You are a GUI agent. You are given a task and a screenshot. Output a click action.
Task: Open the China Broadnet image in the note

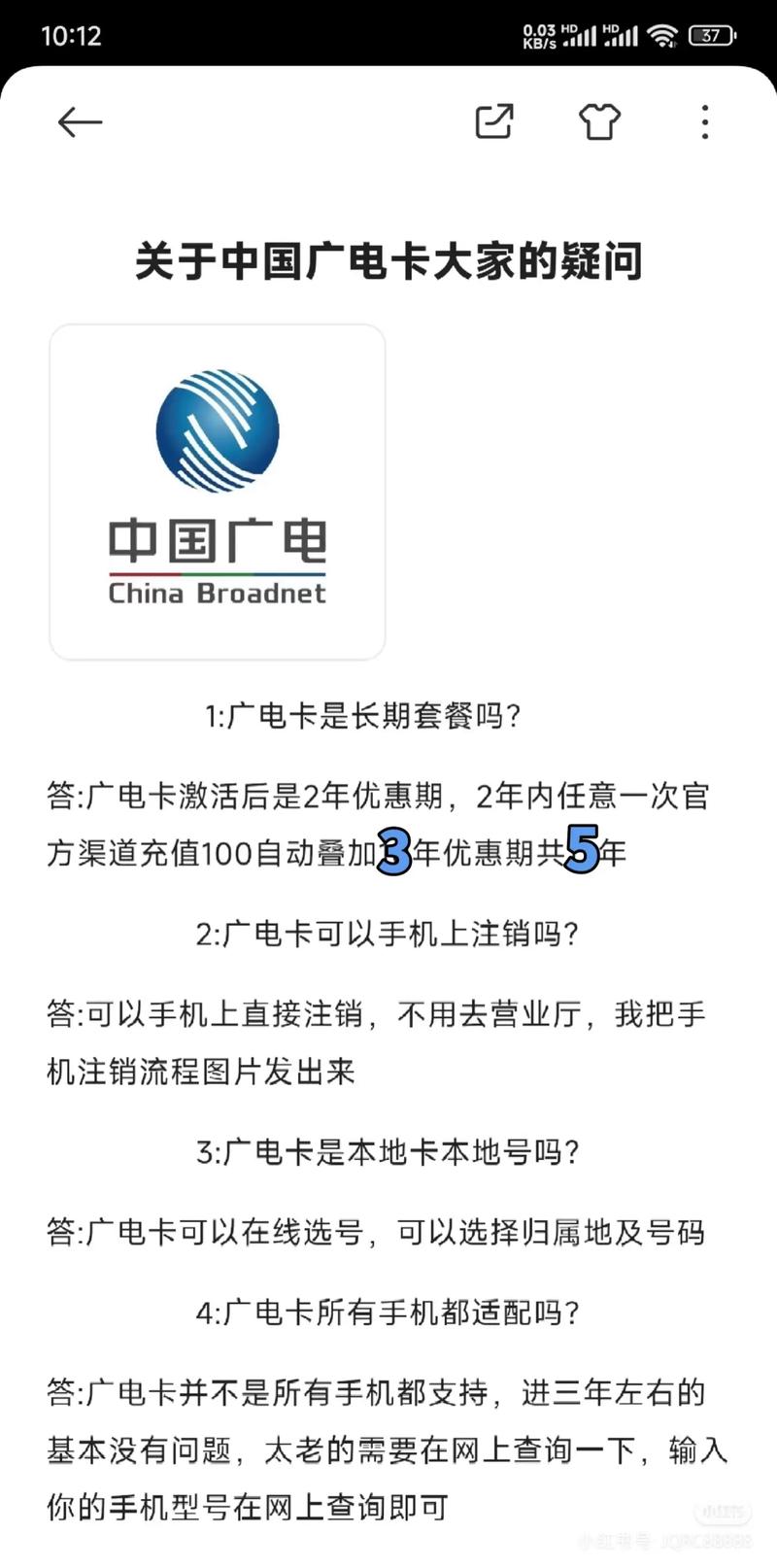point(218,492)
